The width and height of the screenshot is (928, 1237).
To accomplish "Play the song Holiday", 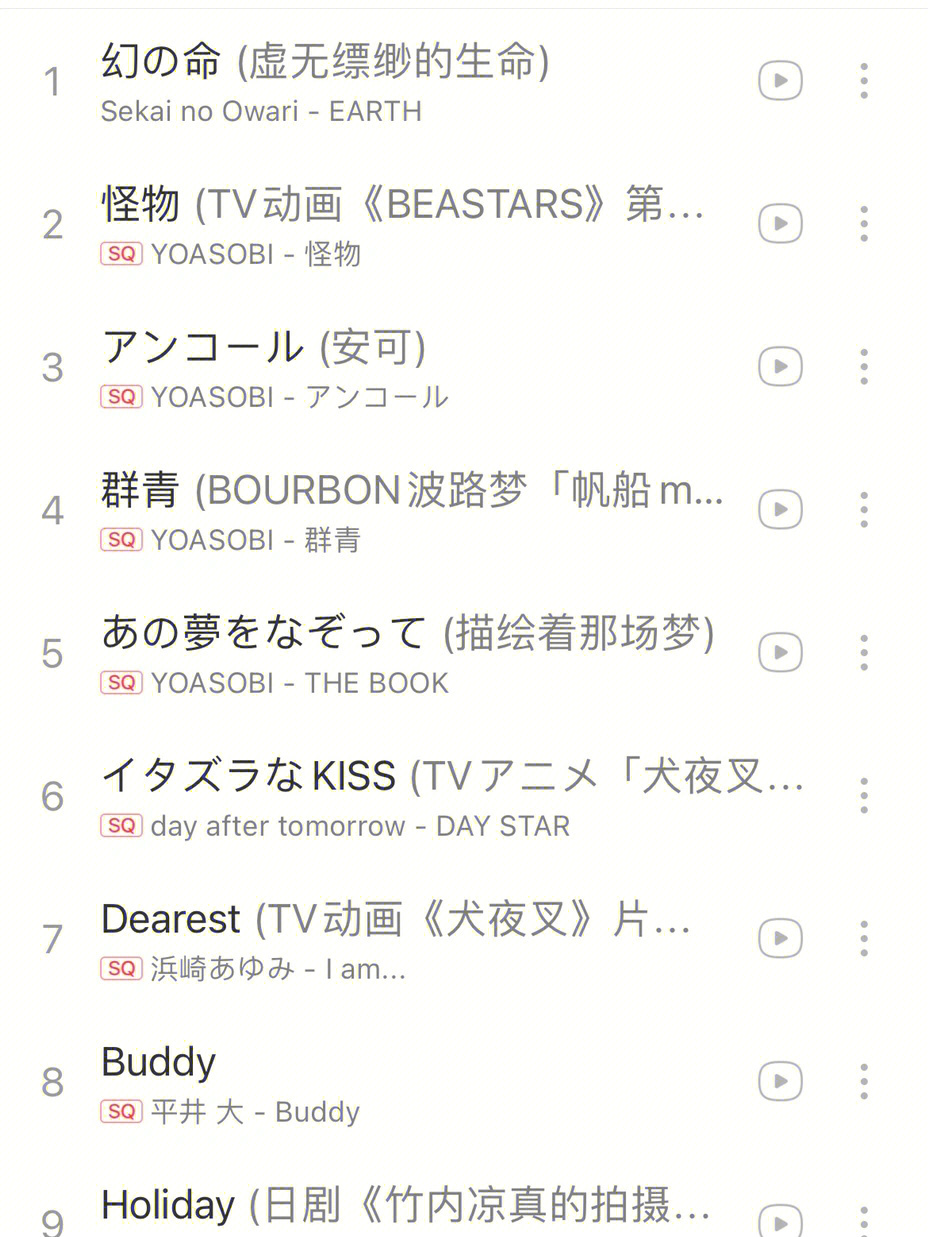I will pyautogui.click(x=405, y=1206).
